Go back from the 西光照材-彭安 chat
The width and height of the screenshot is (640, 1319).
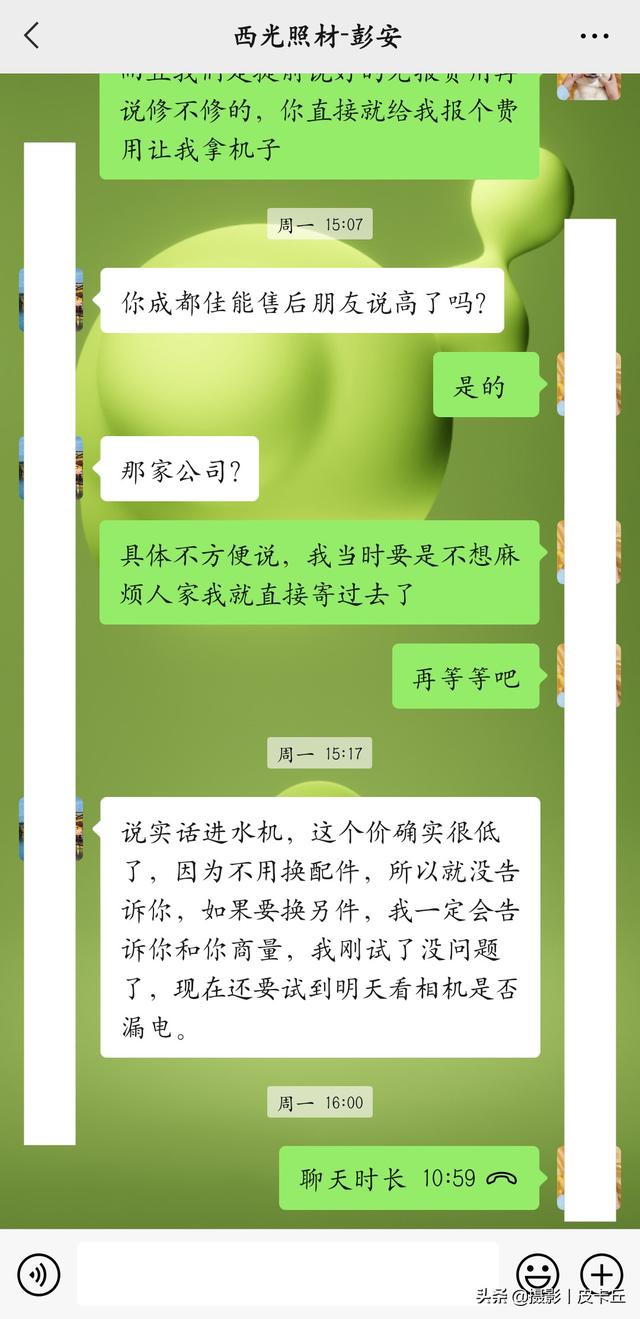tap(32, 36)
